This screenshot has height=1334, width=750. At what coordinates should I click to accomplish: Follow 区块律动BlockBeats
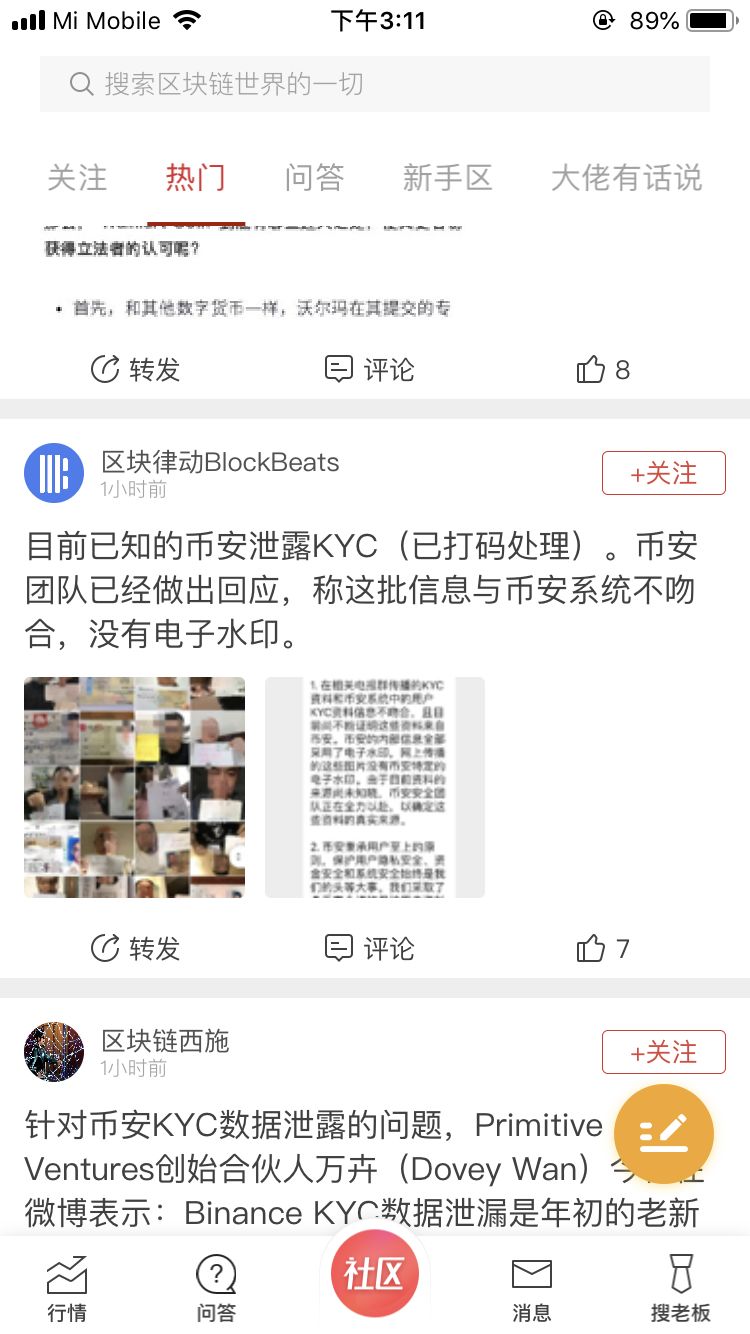pyautogui.click(x=663, y=473)
